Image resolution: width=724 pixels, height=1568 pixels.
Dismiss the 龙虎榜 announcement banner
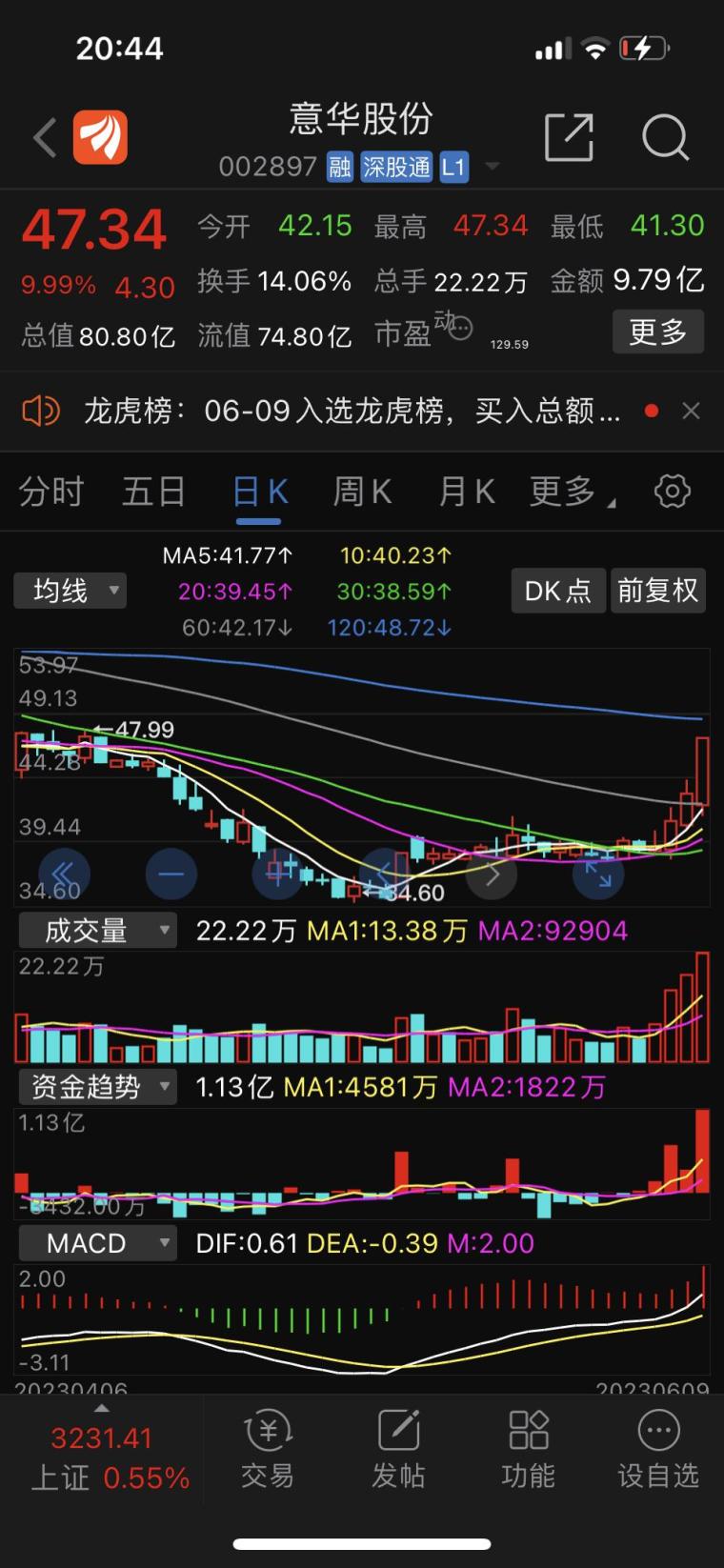coord(692,411)
